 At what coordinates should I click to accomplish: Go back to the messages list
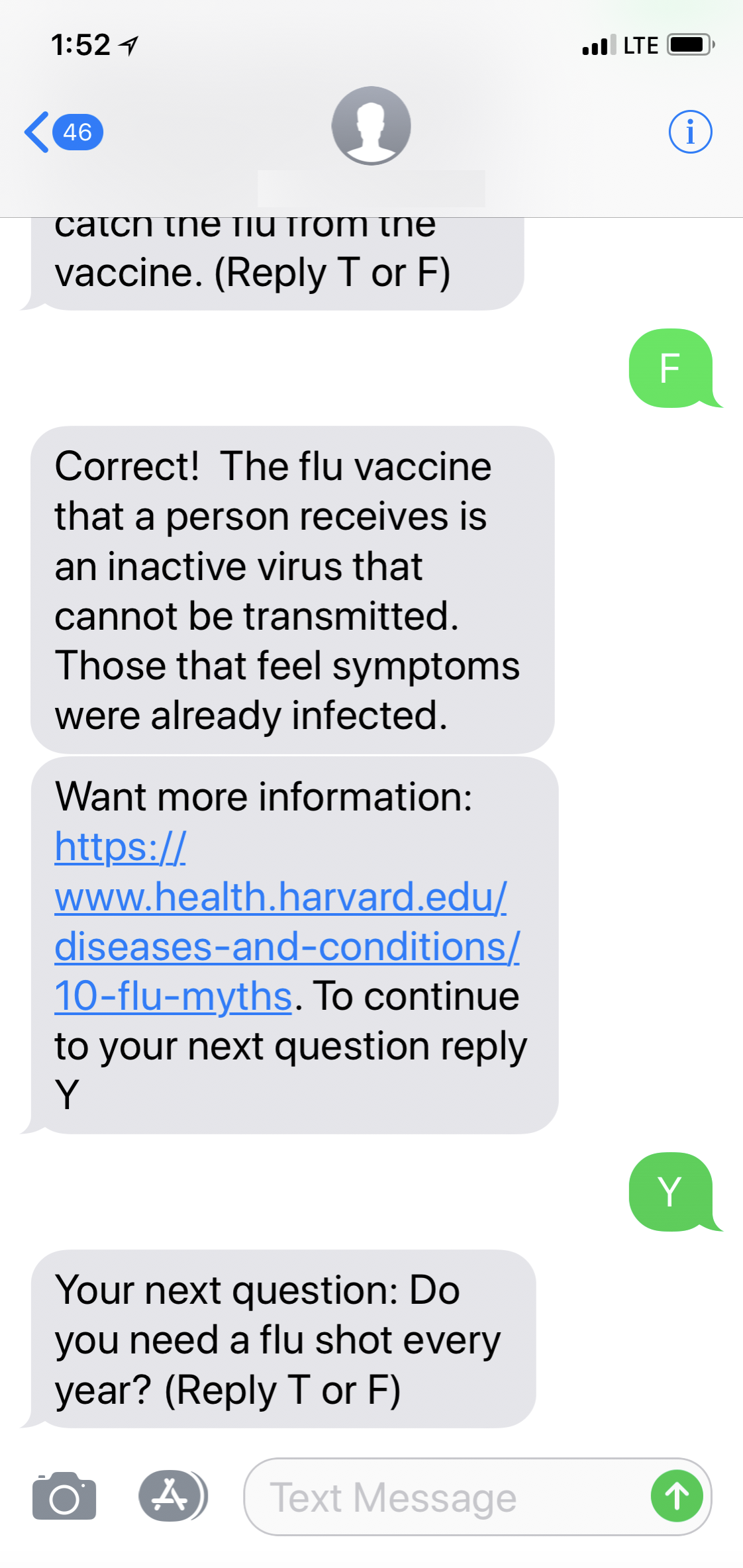[x=64, y=132]
